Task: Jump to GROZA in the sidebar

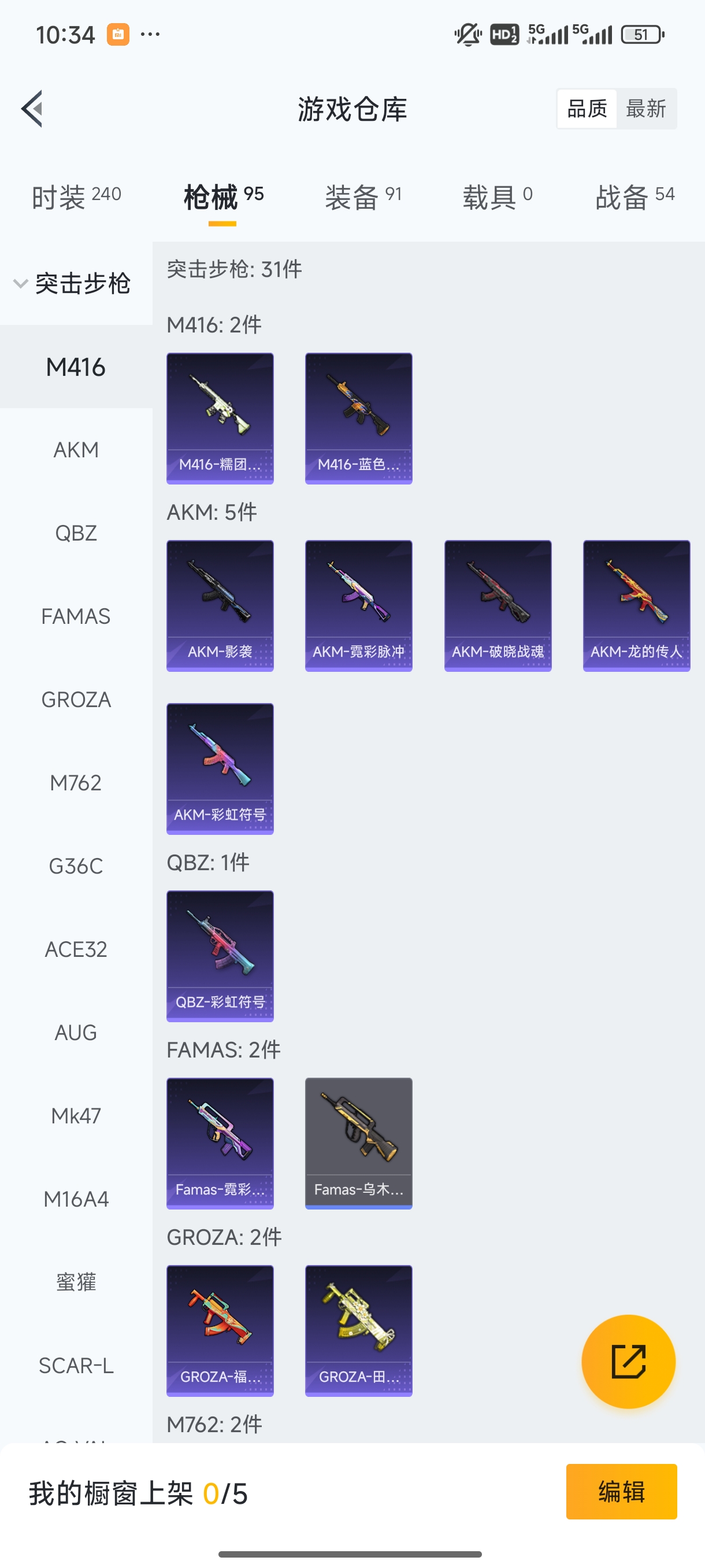Action: 76,700
